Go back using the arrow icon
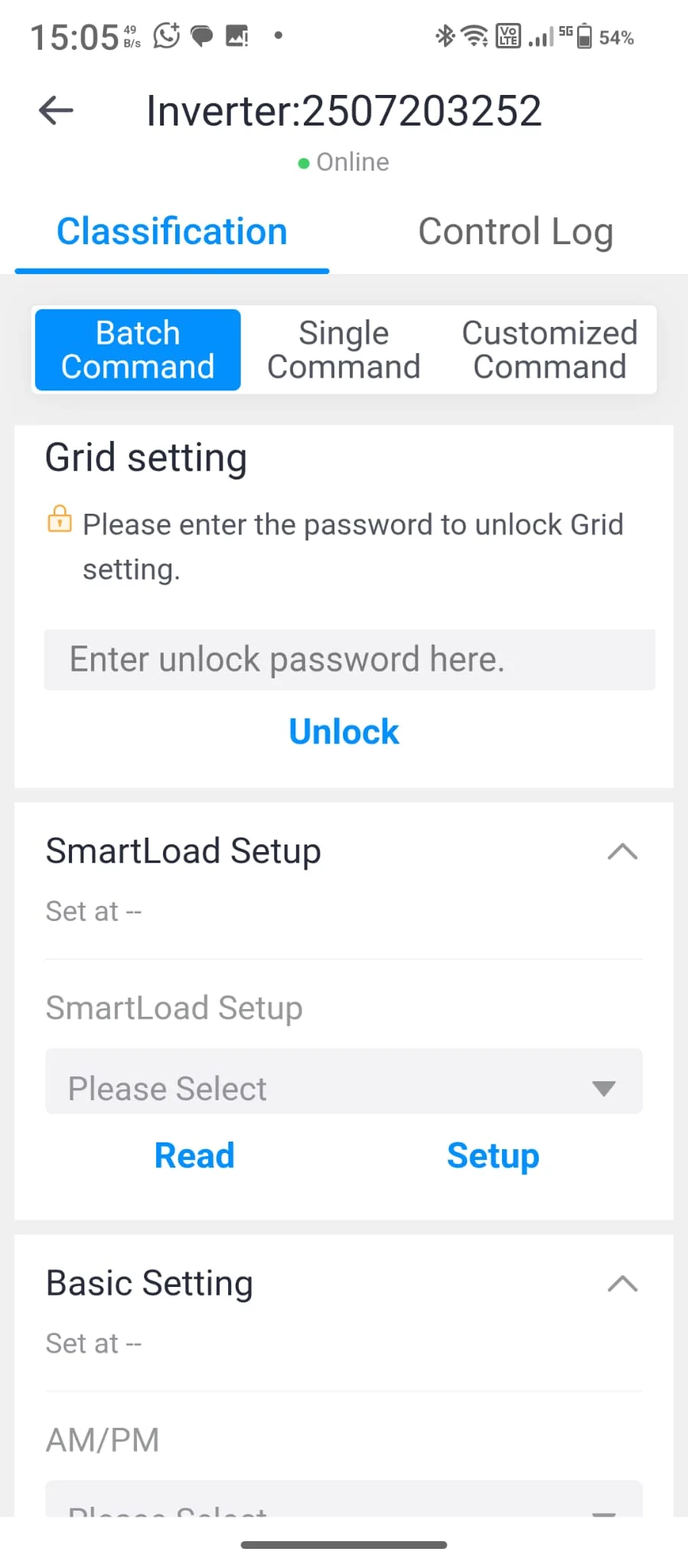Screen dimensions: 688x1568 click(x=56, y=111)
